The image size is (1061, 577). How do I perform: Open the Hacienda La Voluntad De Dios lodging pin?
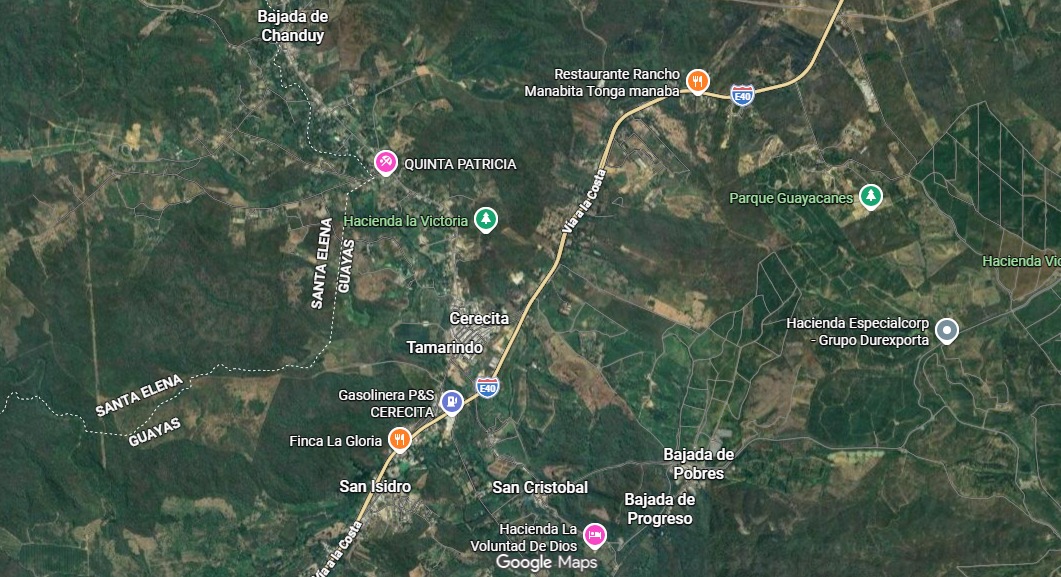tap(594, 536)
